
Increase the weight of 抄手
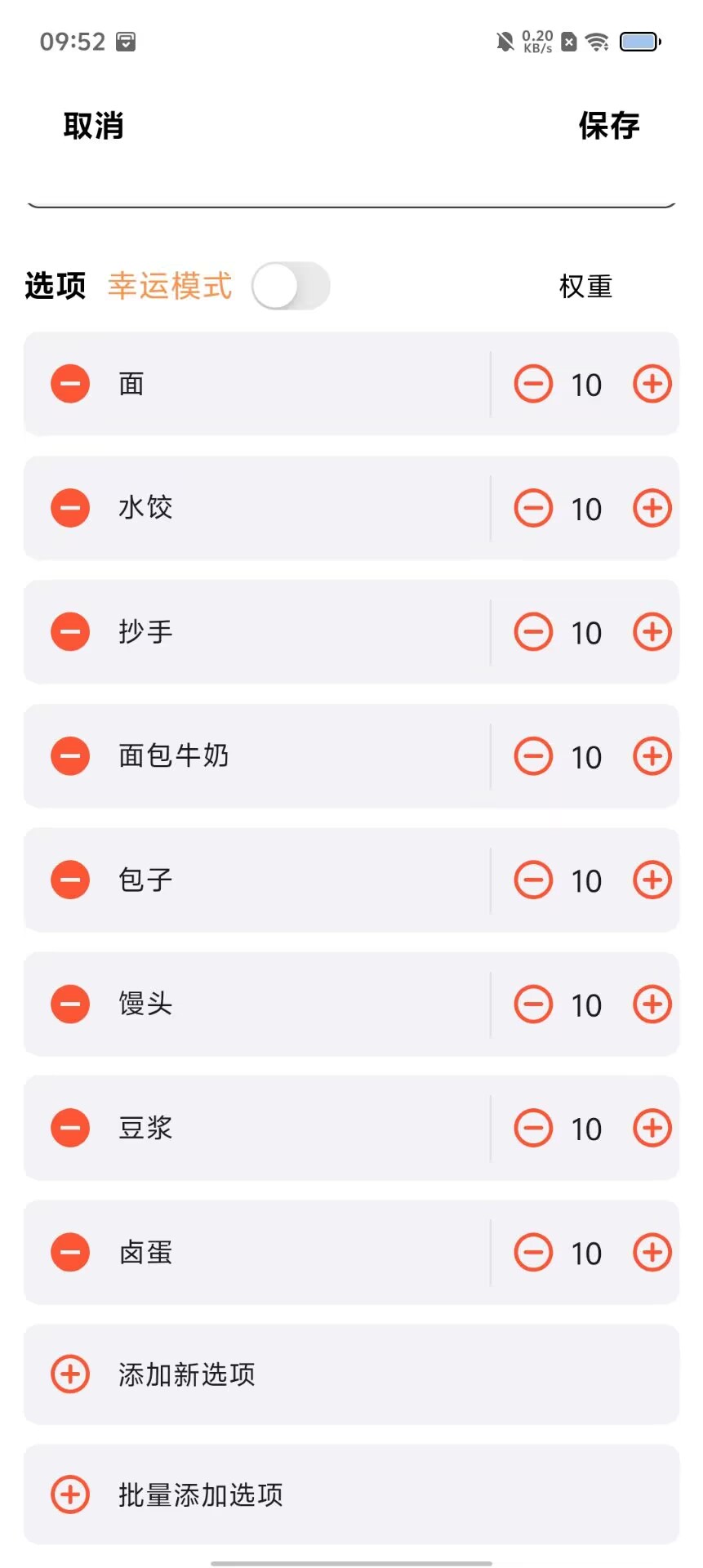pos(652,632)
